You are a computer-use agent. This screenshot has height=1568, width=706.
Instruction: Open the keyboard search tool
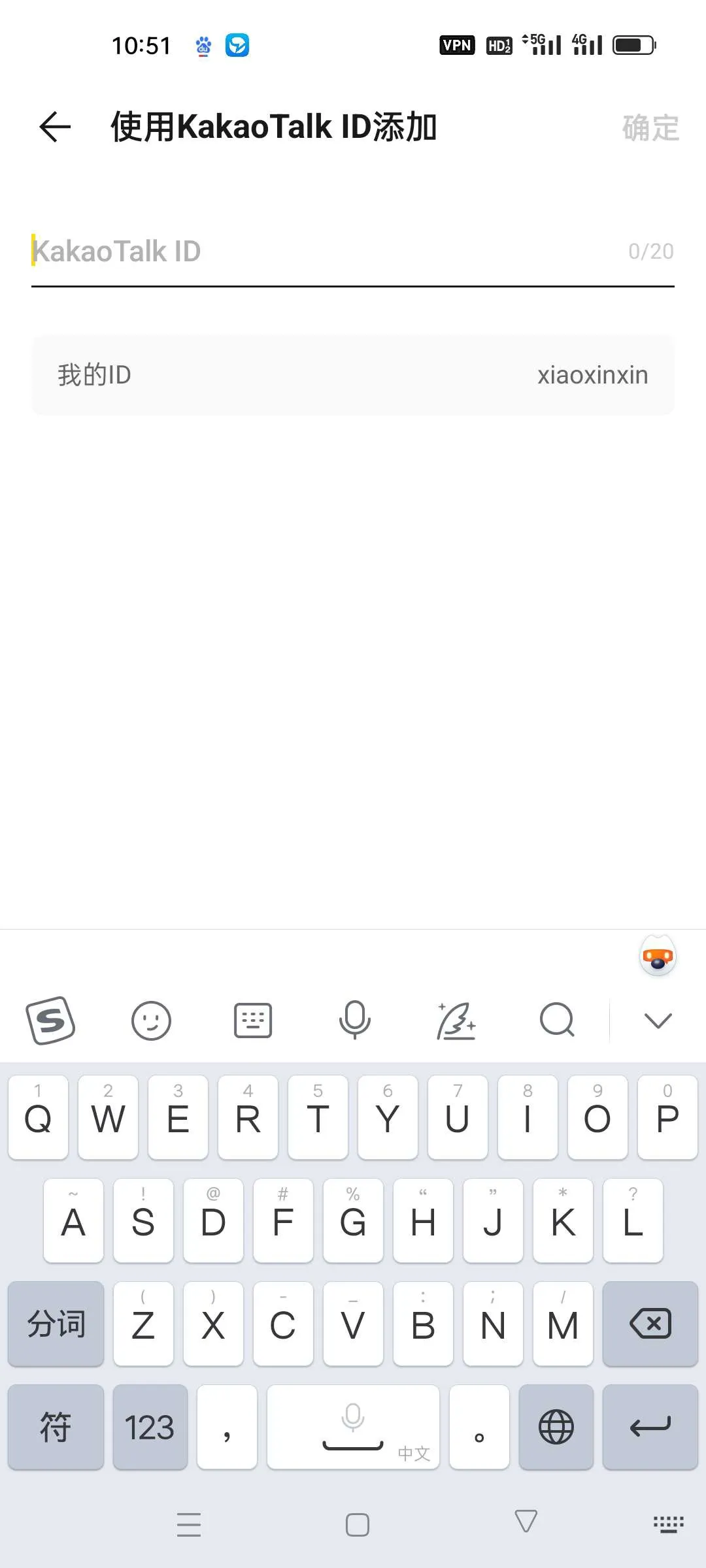[x=557, y=1021]
